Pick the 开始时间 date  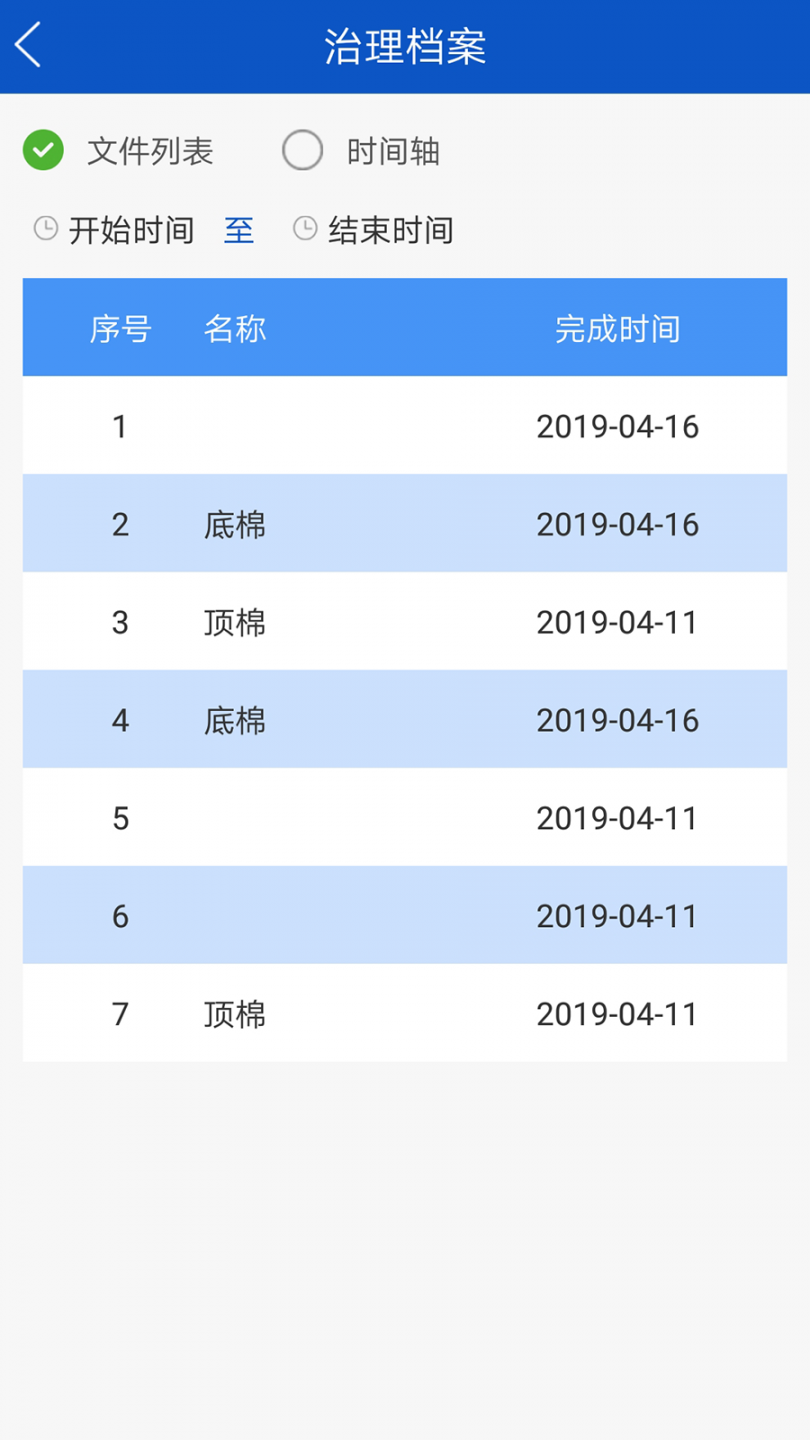pos(130,231)
